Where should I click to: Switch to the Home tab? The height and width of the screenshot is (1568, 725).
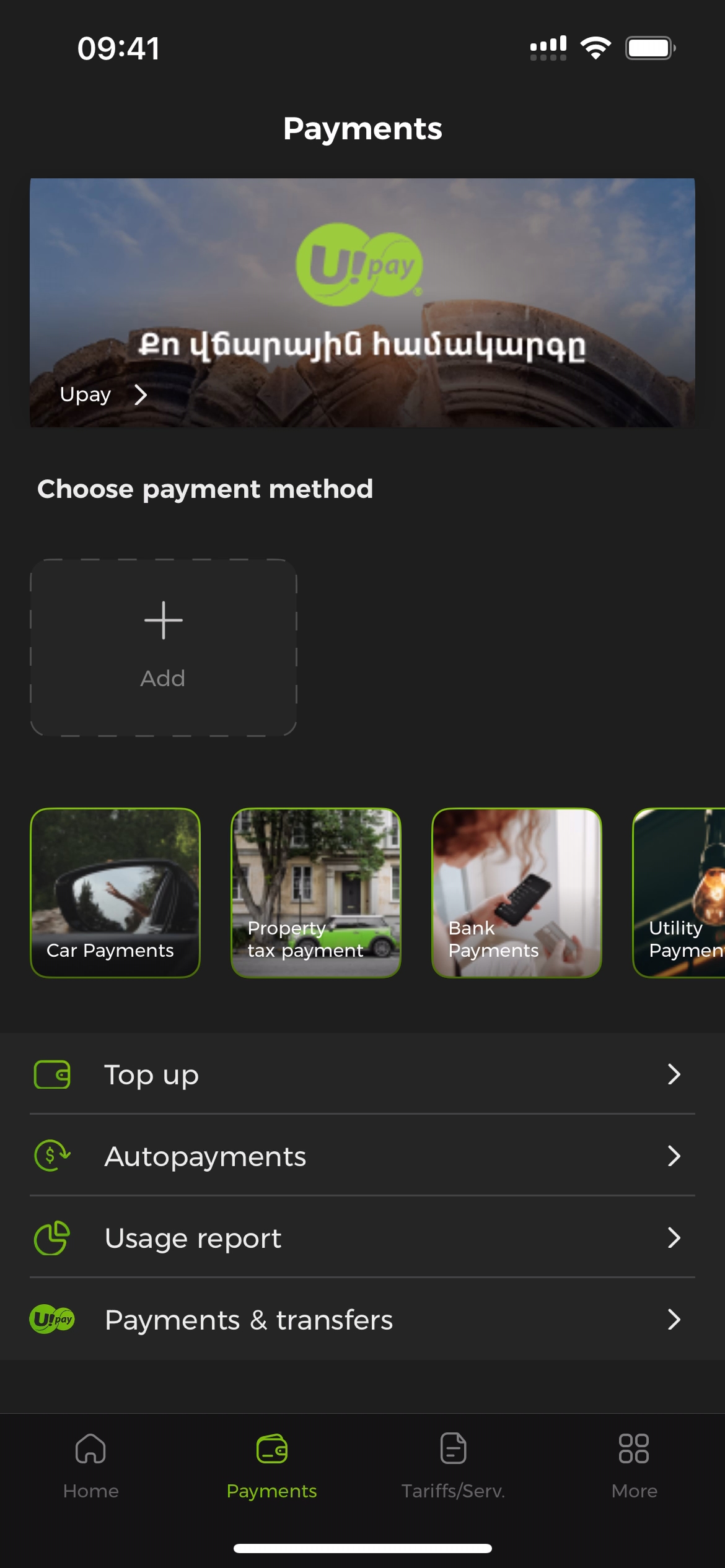point(90,1465)
